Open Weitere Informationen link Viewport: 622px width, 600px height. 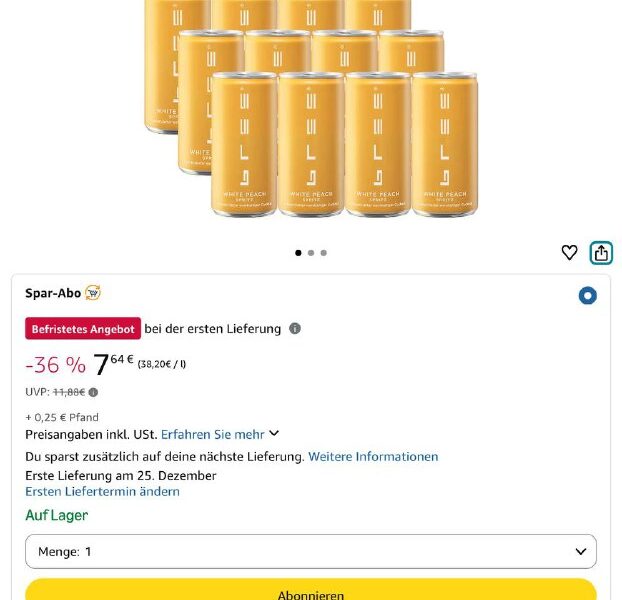pos(373,457)
